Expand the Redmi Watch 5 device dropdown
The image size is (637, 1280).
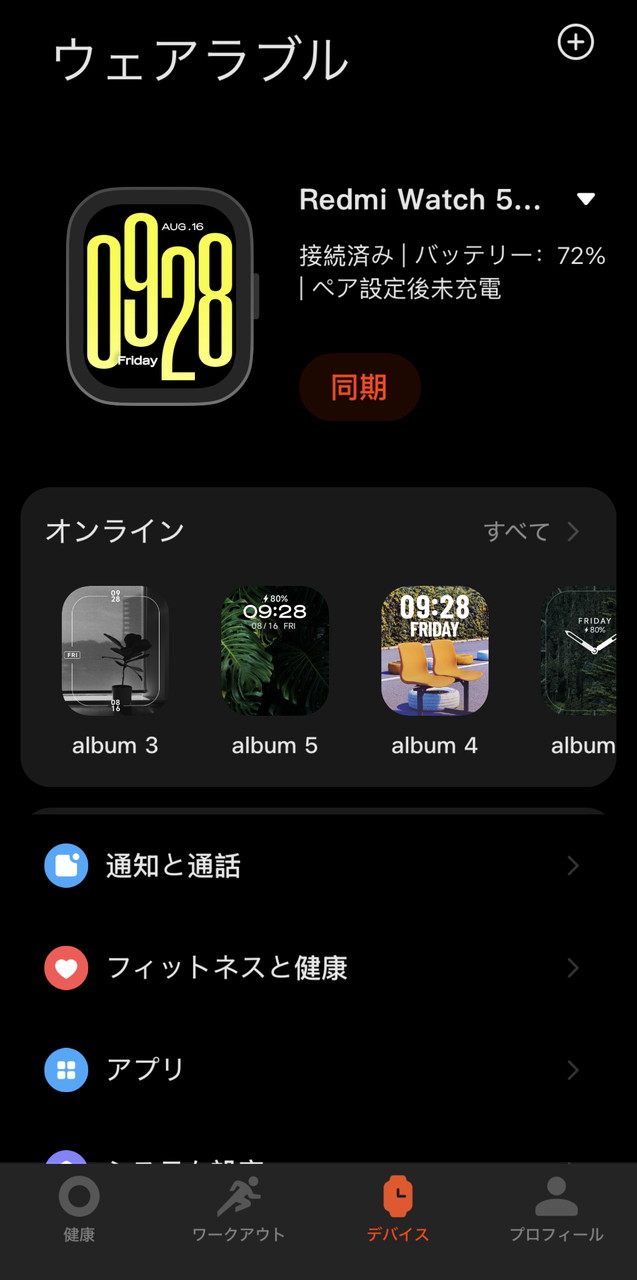pos(586,199)
